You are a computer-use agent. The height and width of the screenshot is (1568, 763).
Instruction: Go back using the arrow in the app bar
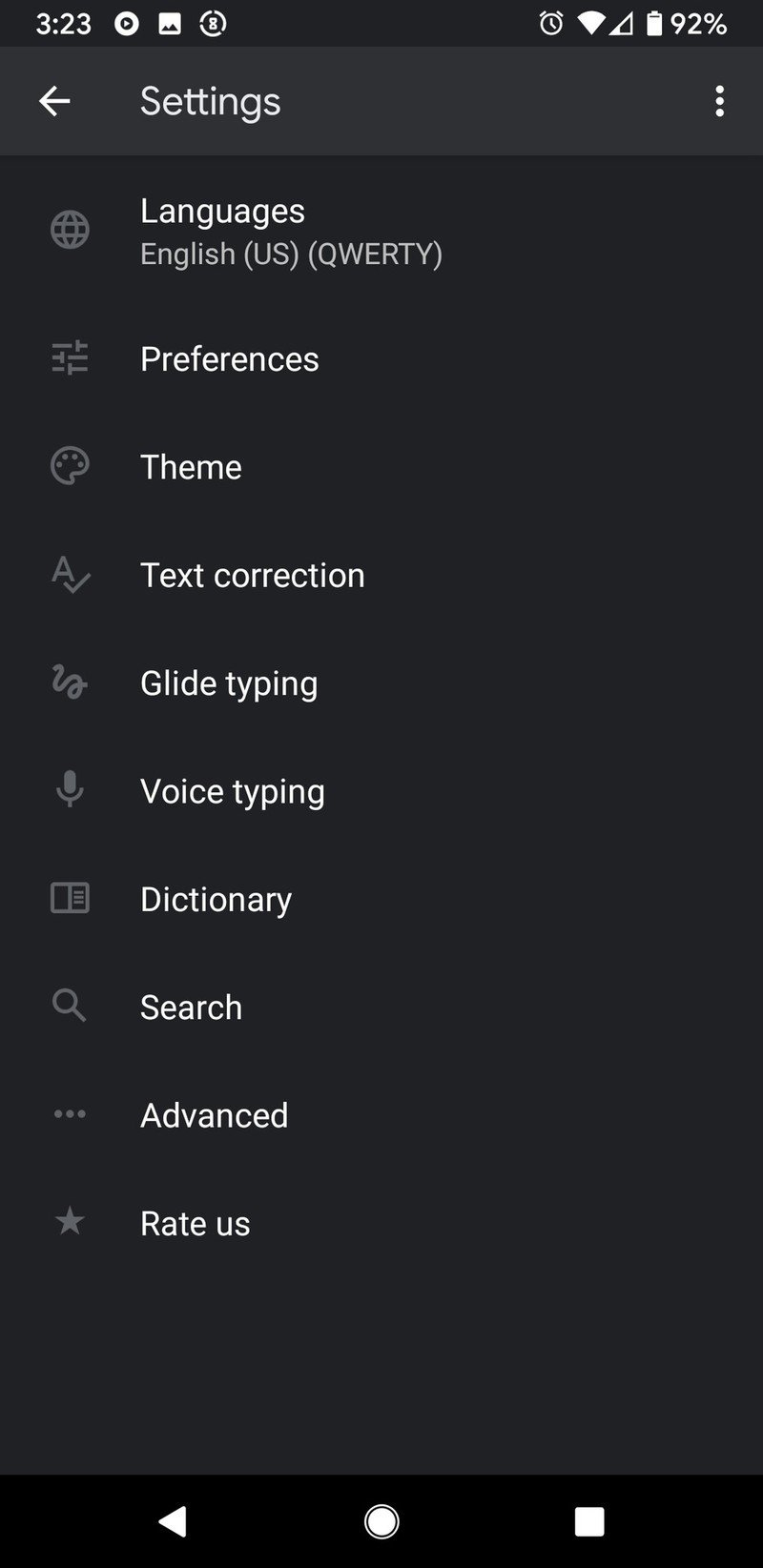pyautogui.click(x=54, y=101)
